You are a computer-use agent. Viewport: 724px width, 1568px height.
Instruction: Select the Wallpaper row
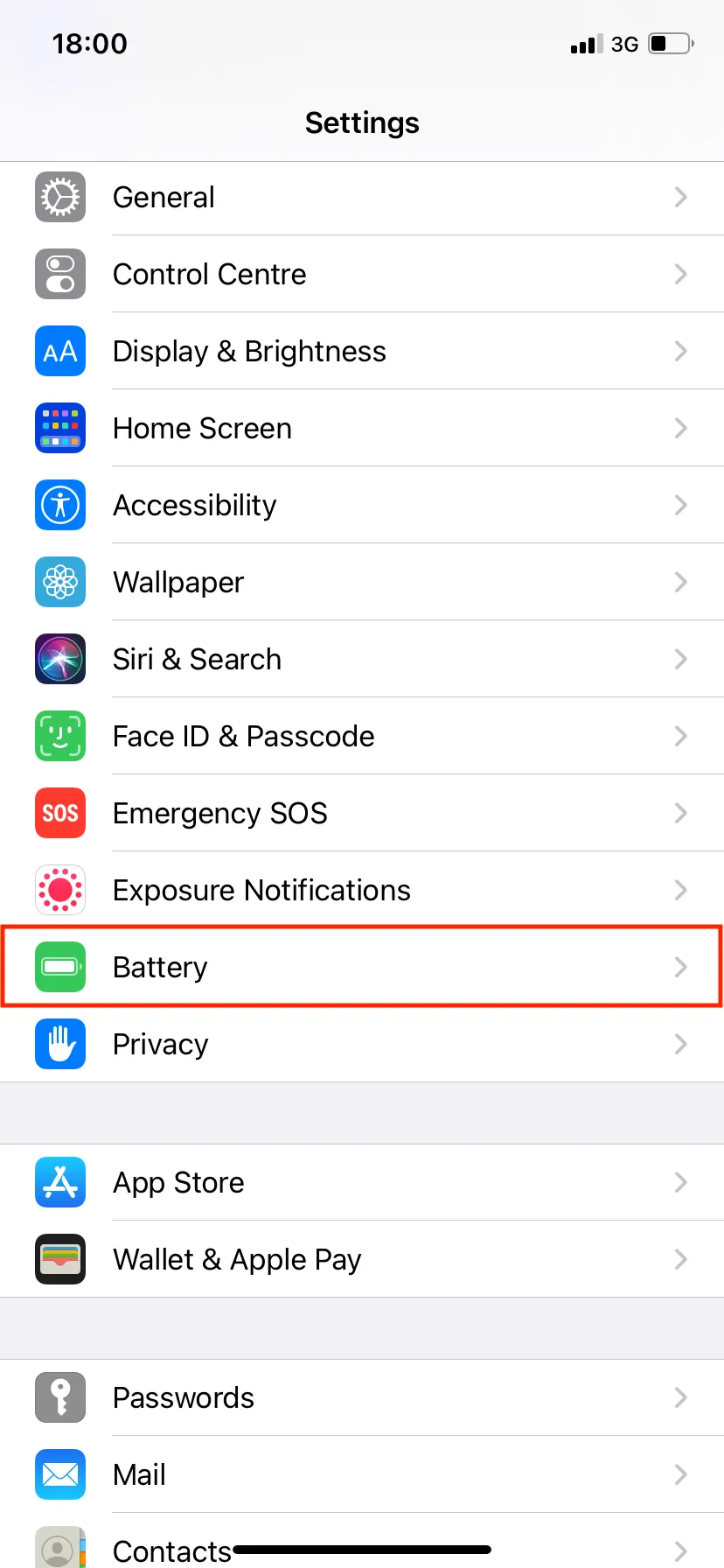click(x=362, y=583)
